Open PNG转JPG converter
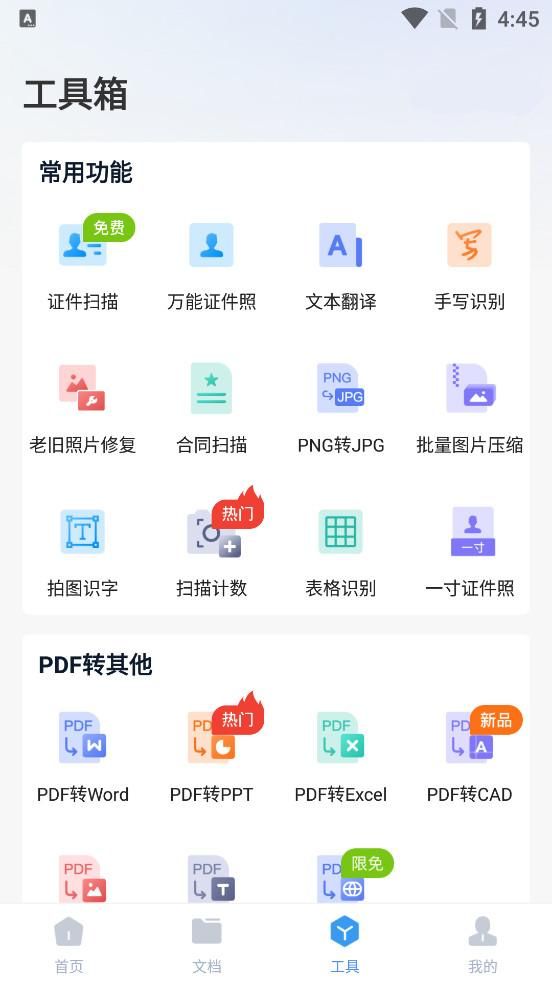The width and height of the screenshot is (552, 983). [x=340, y=408]
